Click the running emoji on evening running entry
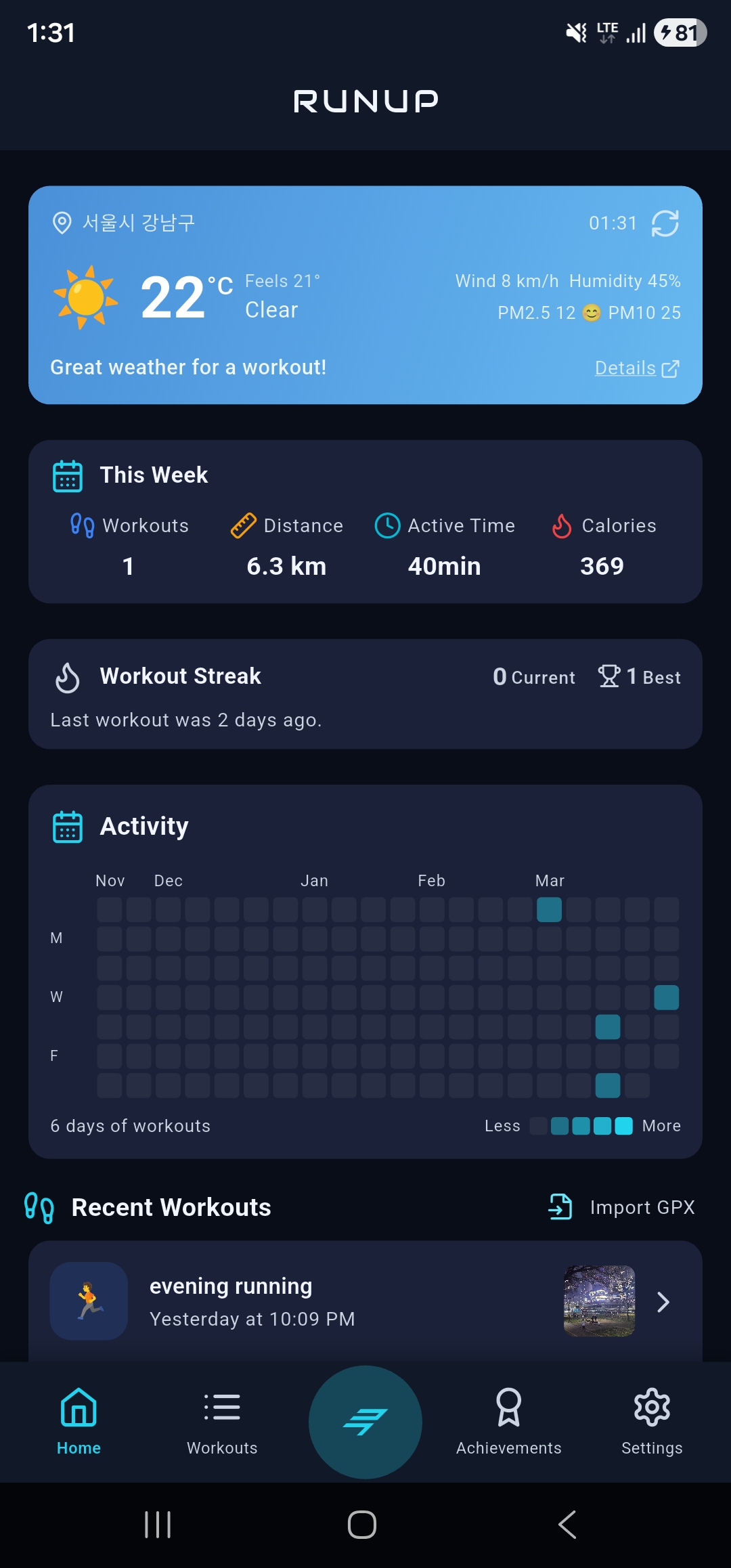731x1568 pixels. point(89,1301)
